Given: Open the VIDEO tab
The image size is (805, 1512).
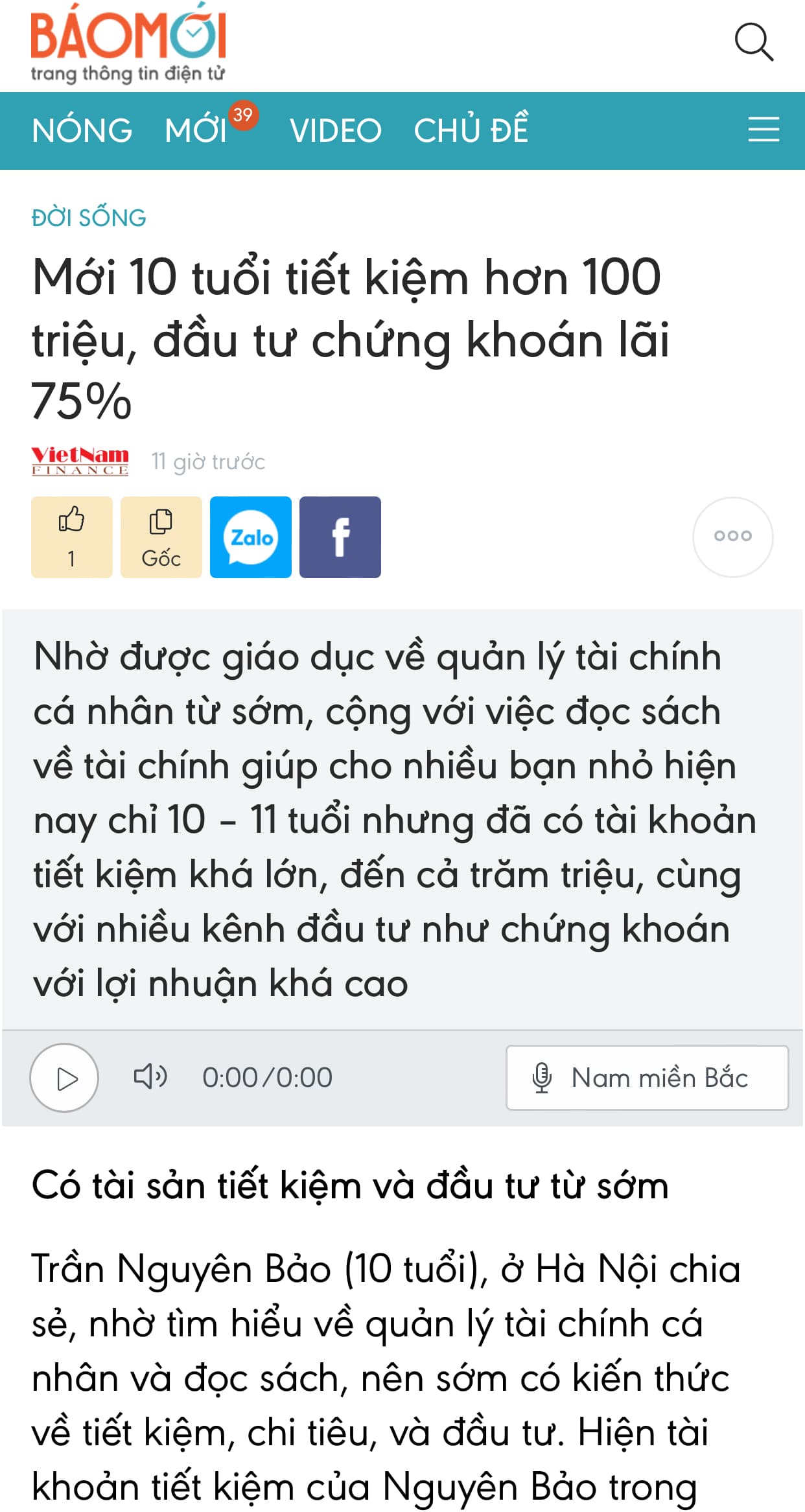Looking at the screenshot, I should coord(335,130).
